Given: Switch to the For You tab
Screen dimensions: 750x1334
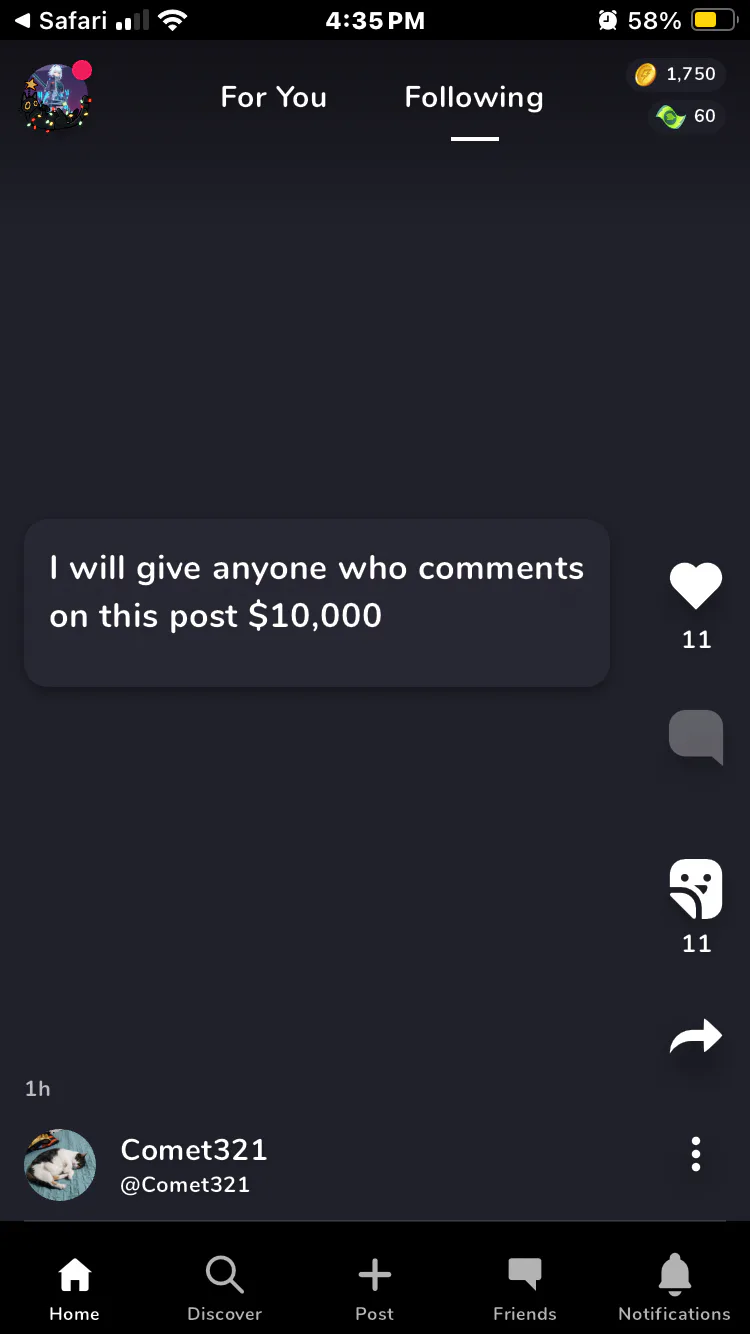Looking at the screenshot, I should [x=273, y=97].
